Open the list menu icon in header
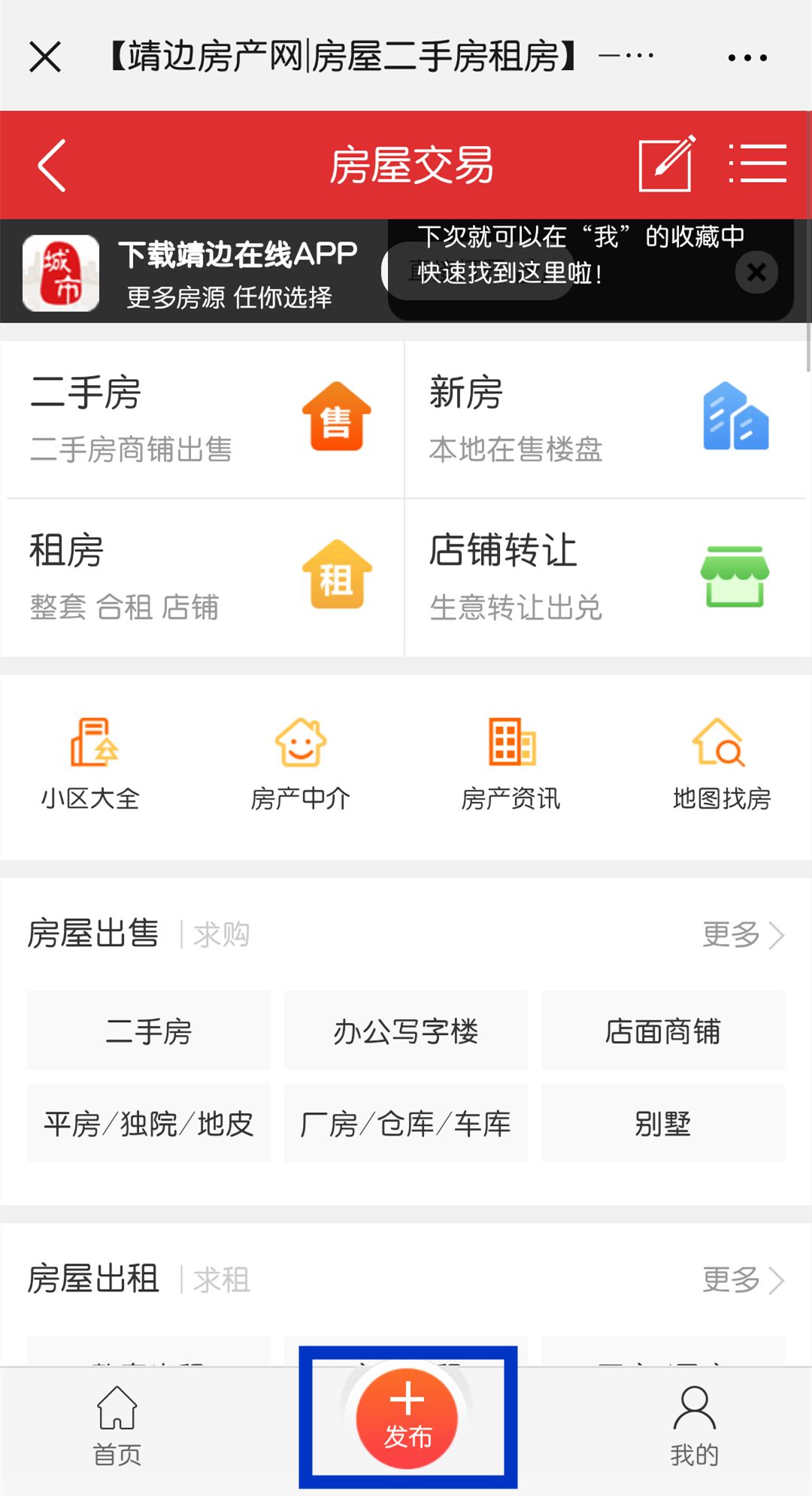Screen dimensions: 812x1496 (758, 164)
